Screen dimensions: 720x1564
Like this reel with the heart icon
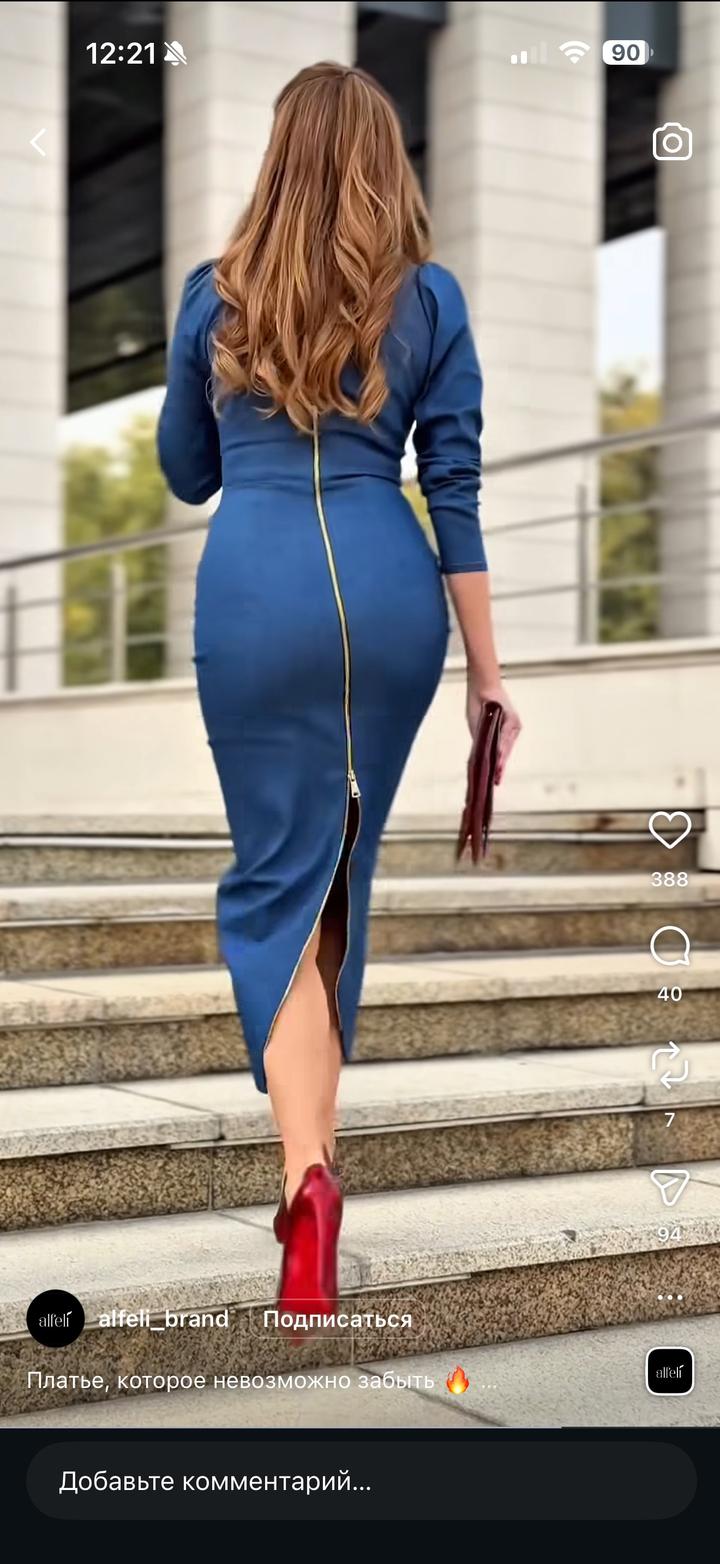pos(669,830)
